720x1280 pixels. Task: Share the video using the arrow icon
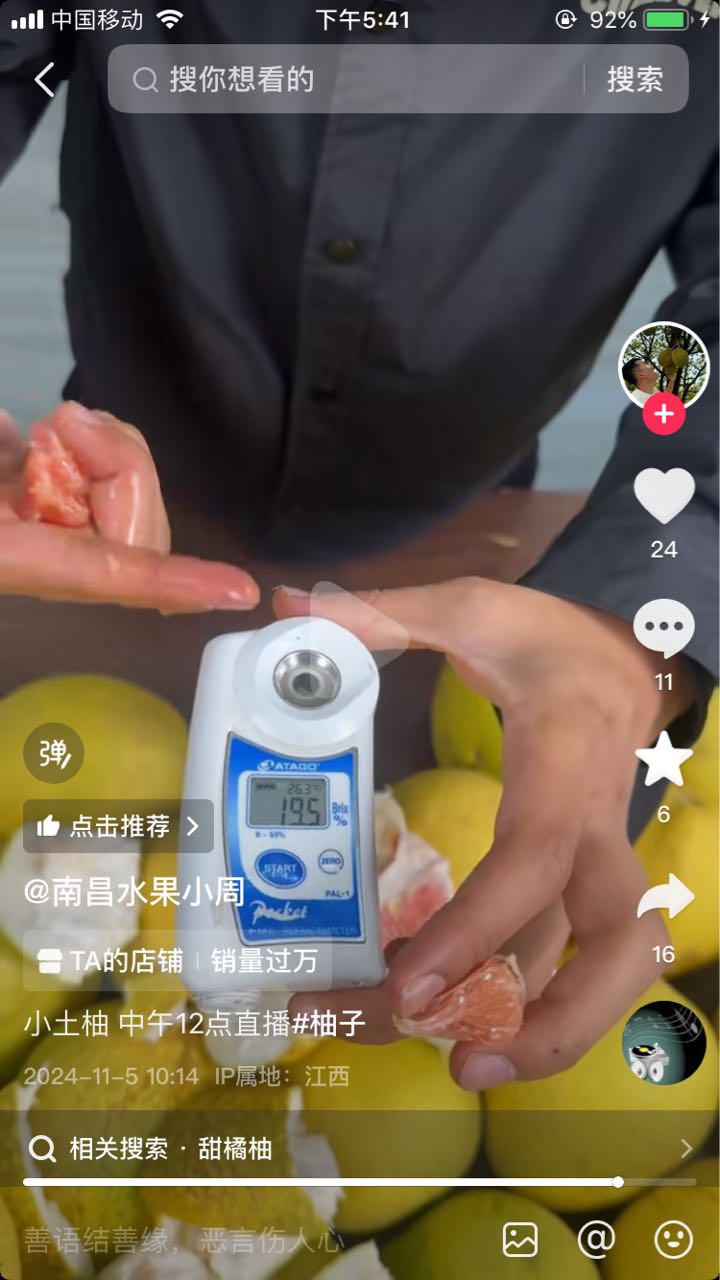click(665, 897)
